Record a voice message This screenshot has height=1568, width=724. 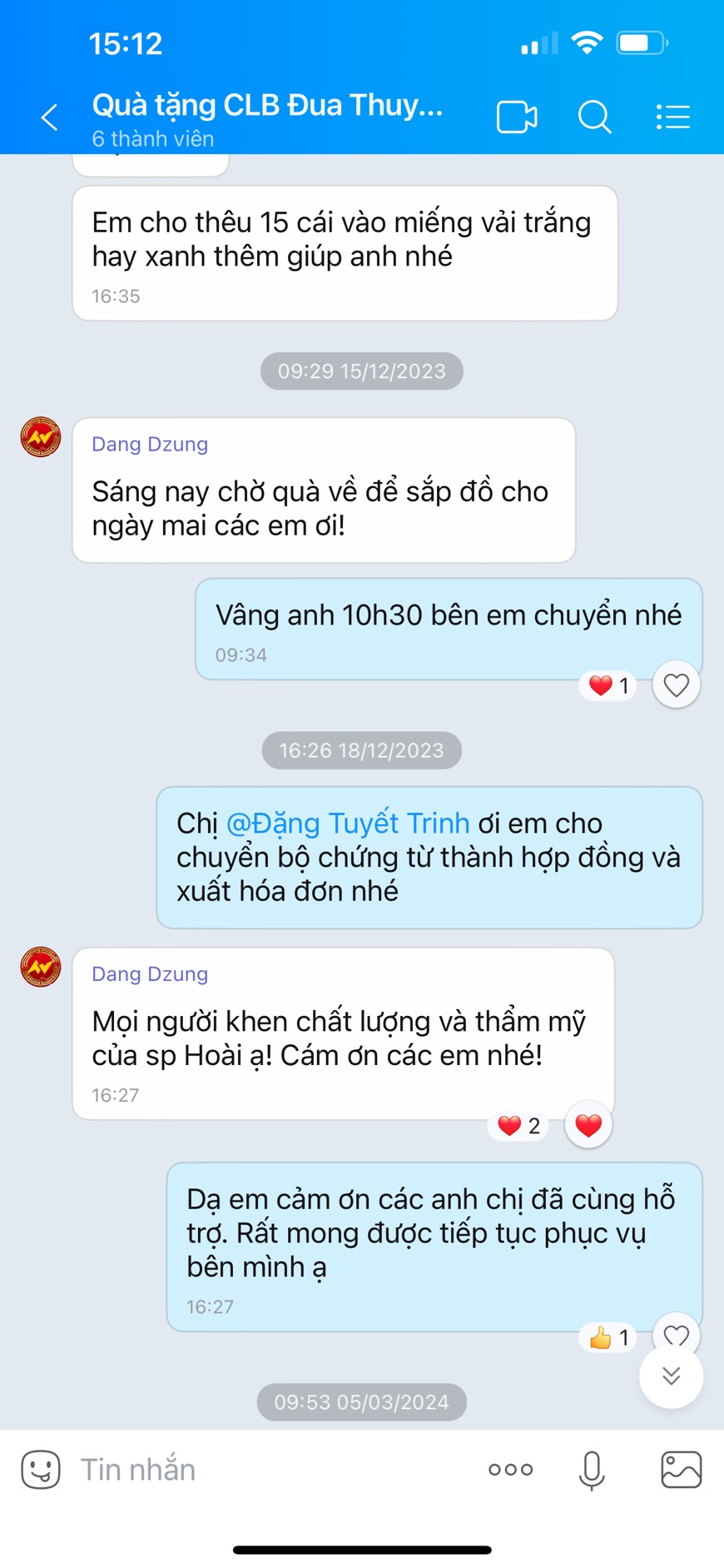[592, 1470]
